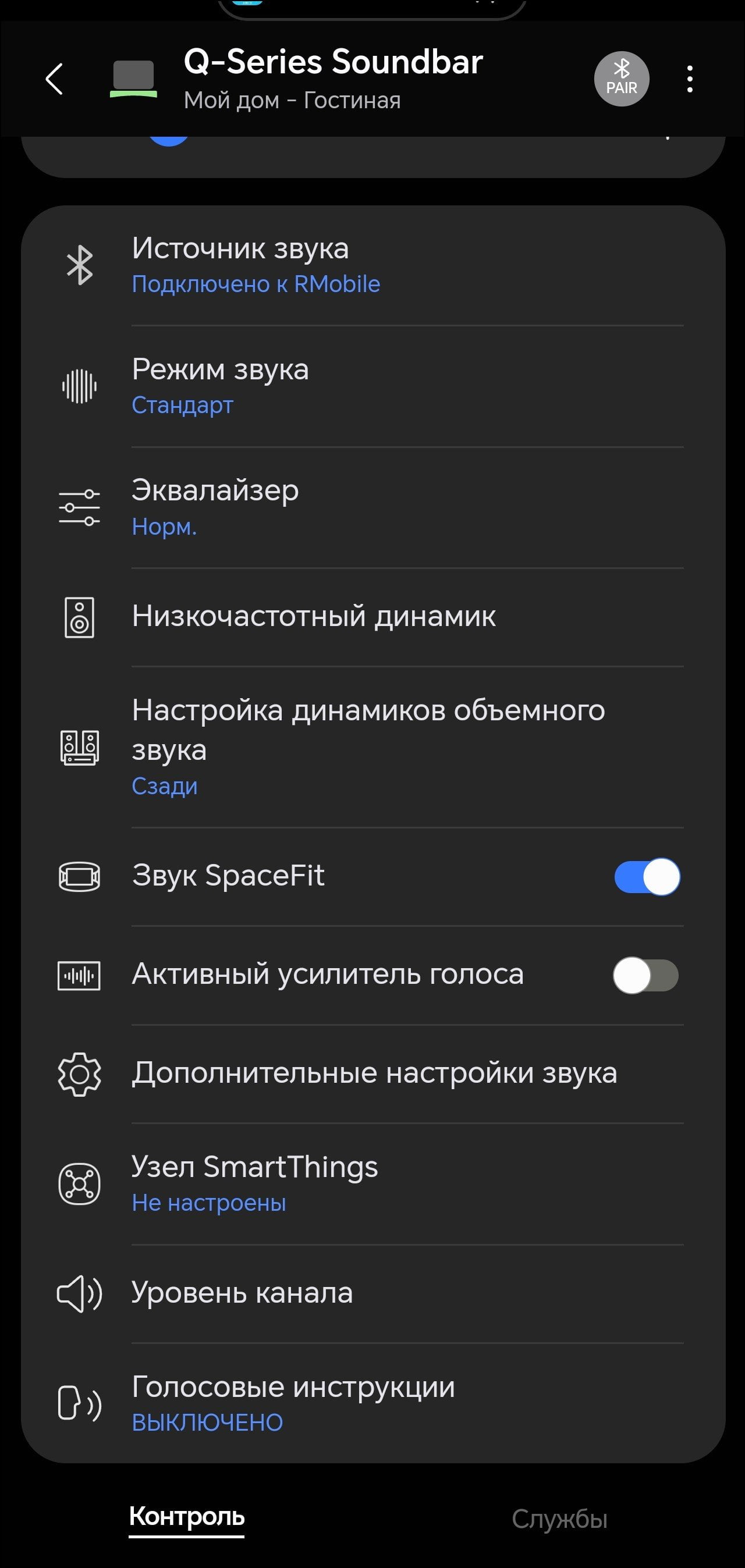This screenshot has width=745, height=1568.
Task: Open Голосовые инструкции row
Action: (x=373, y=1403)
